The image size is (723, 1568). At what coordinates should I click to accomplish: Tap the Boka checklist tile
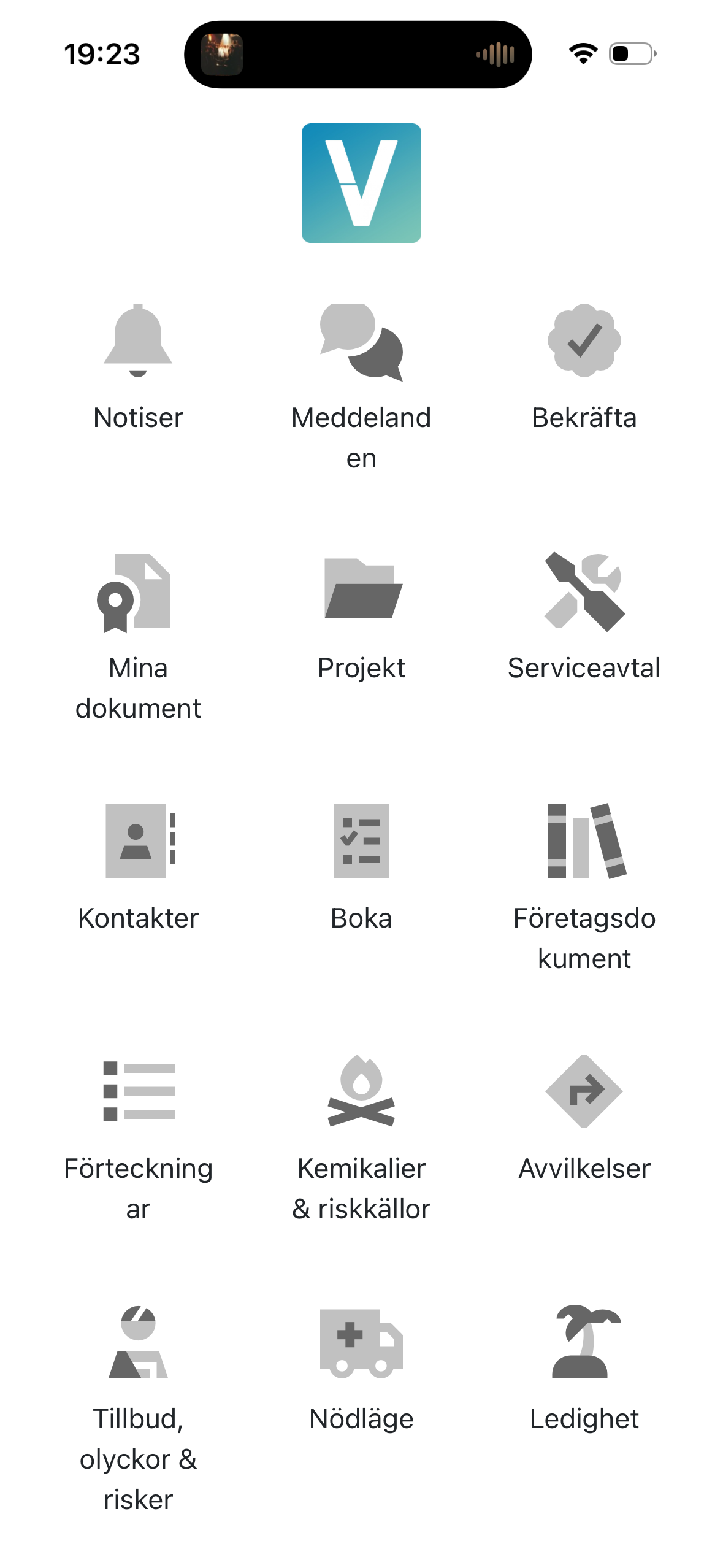pos(361,842)
